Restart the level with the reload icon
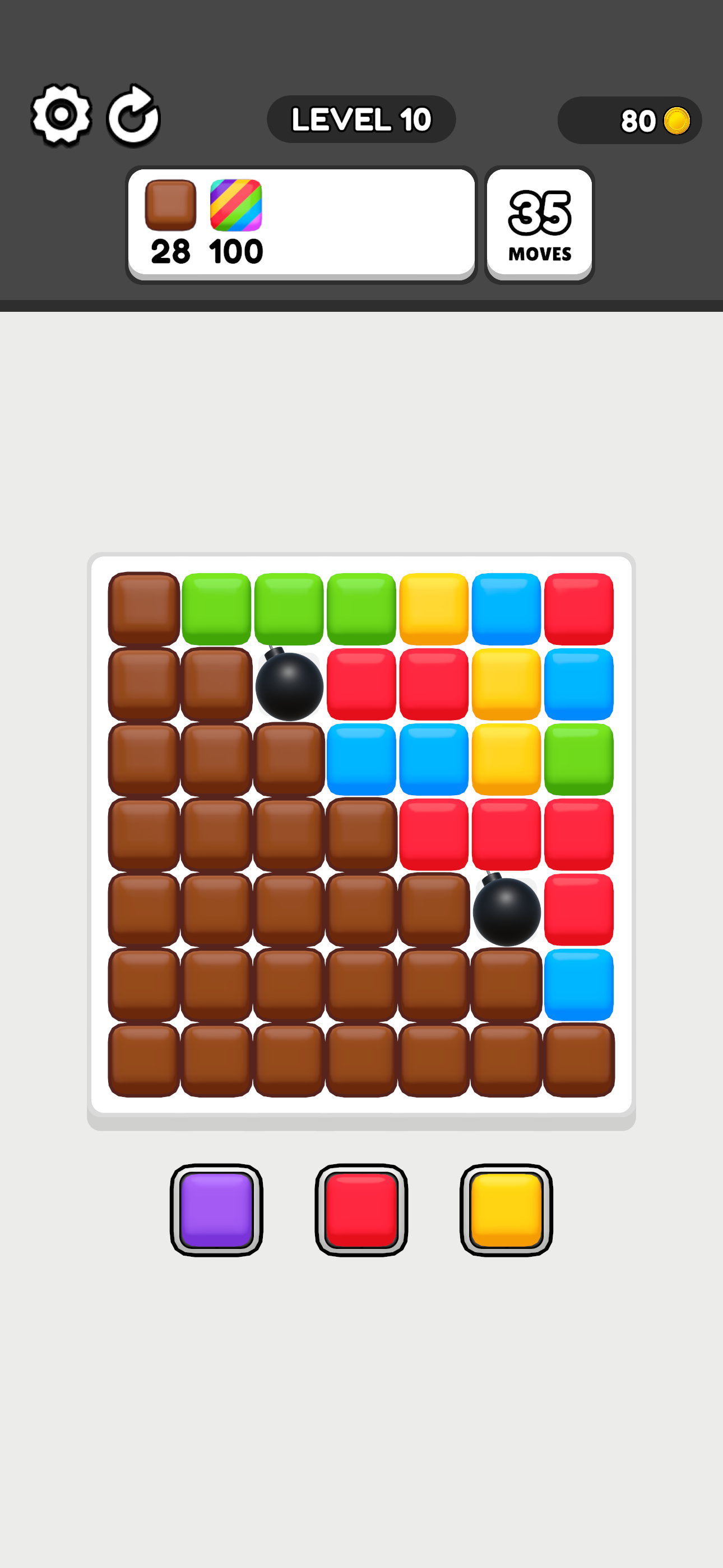 click(x=133, y=116)
